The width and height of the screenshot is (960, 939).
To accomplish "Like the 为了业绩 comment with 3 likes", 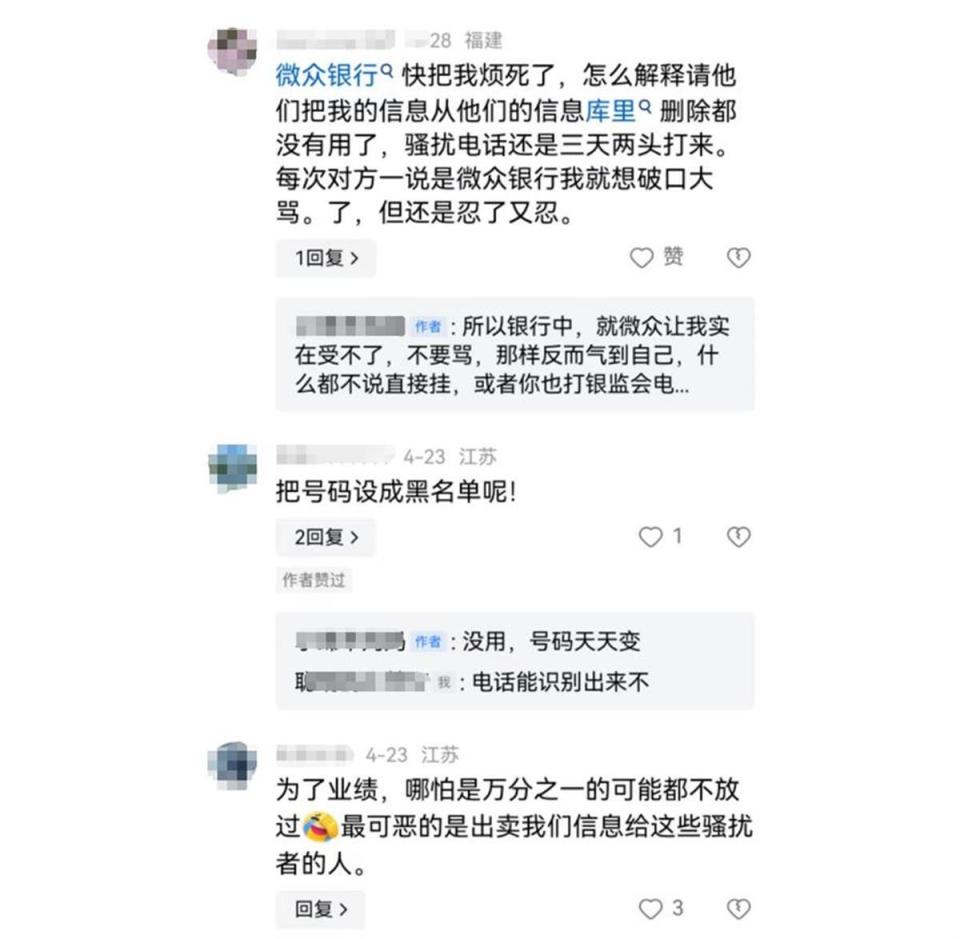I will pos(651,909).
